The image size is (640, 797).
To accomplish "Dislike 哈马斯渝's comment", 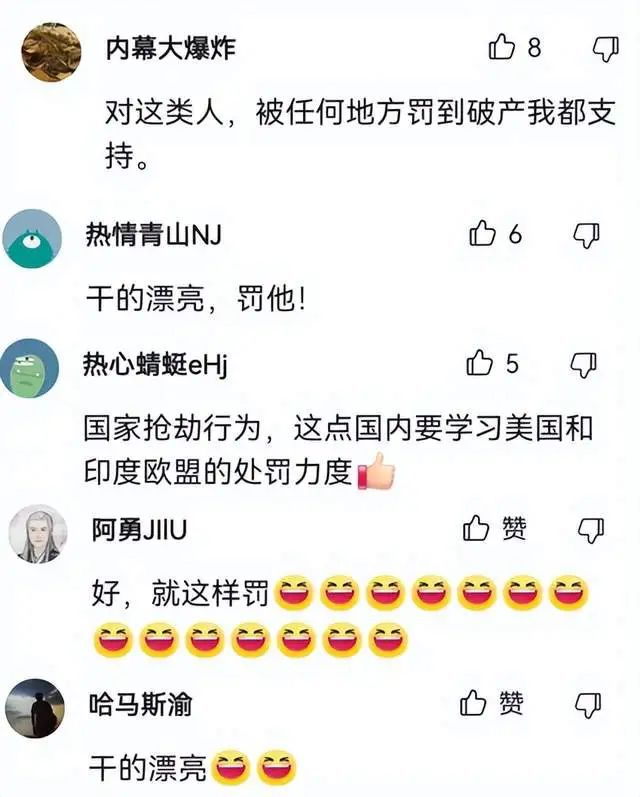I will [590, 705].
